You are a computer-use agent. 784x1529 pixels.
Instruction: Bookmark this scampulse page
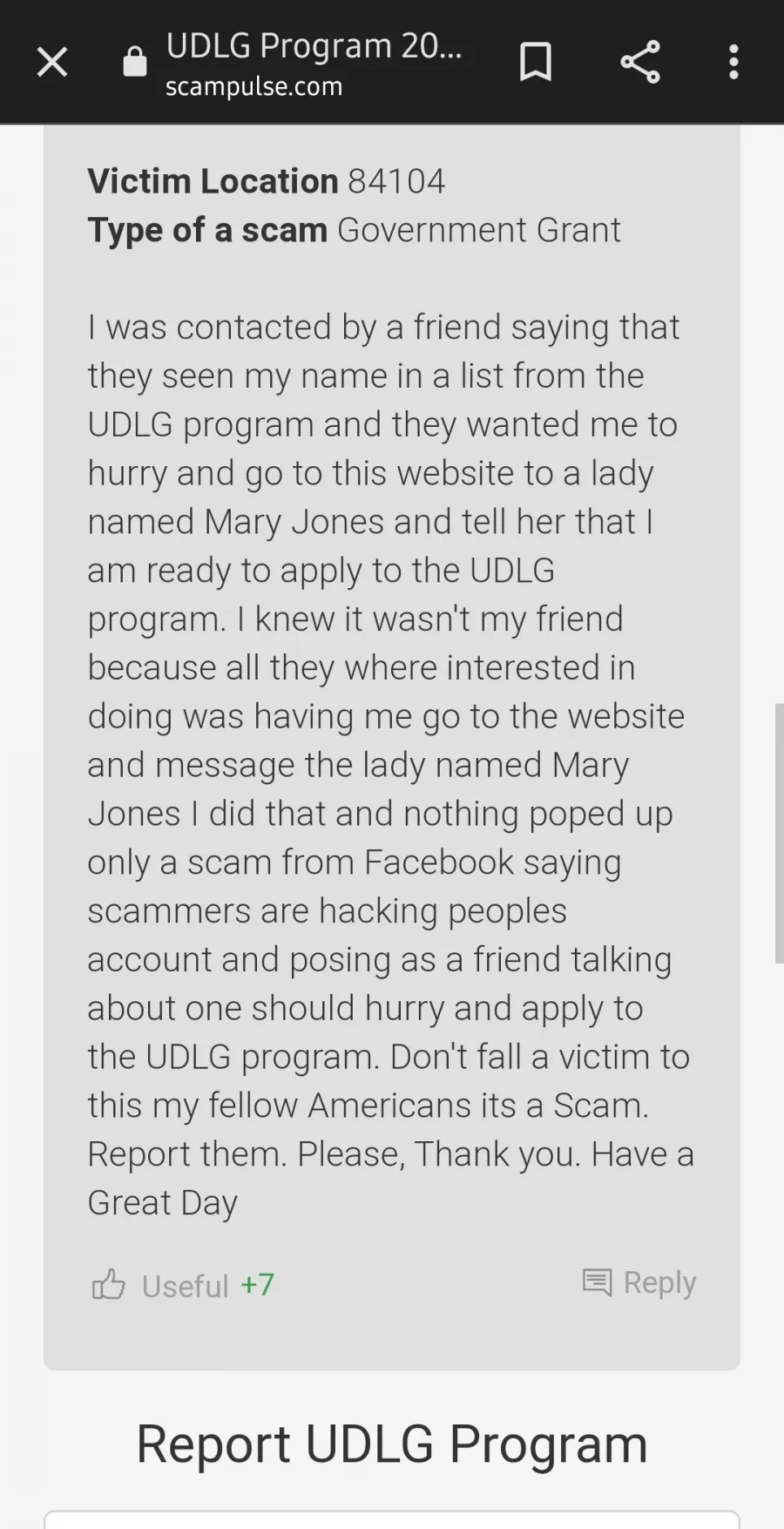pos(536,62)
